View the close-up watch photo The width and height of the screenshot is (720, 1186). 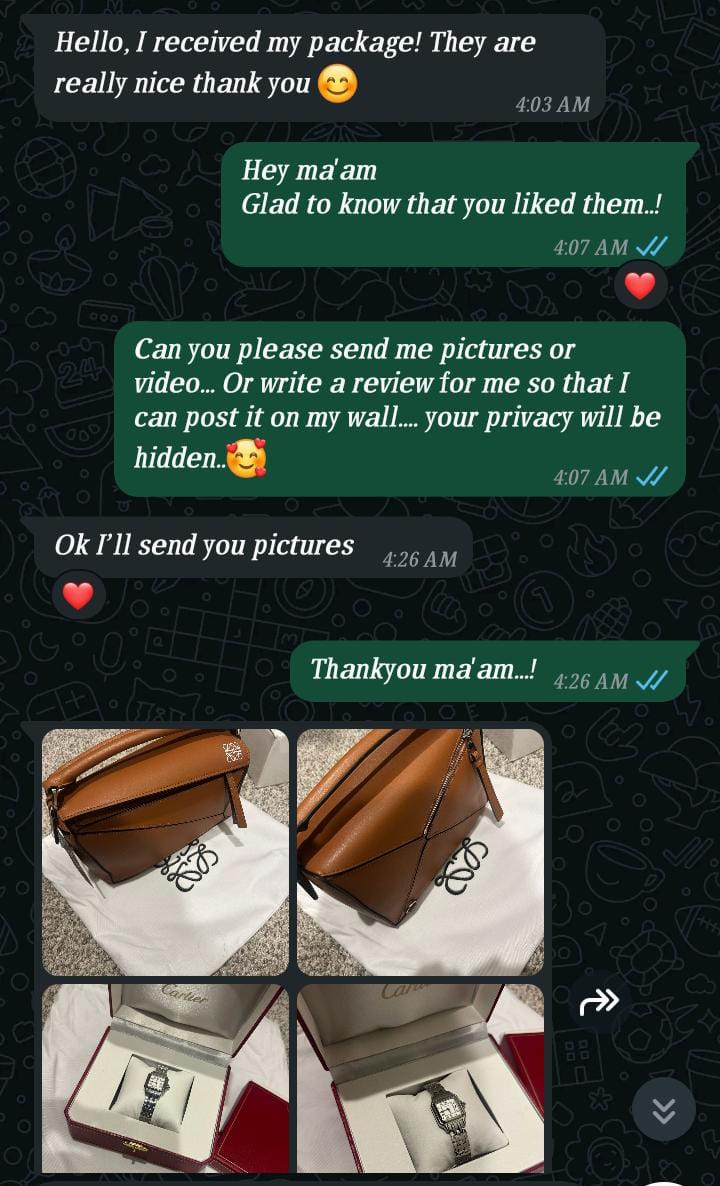tap(420, 1078)
